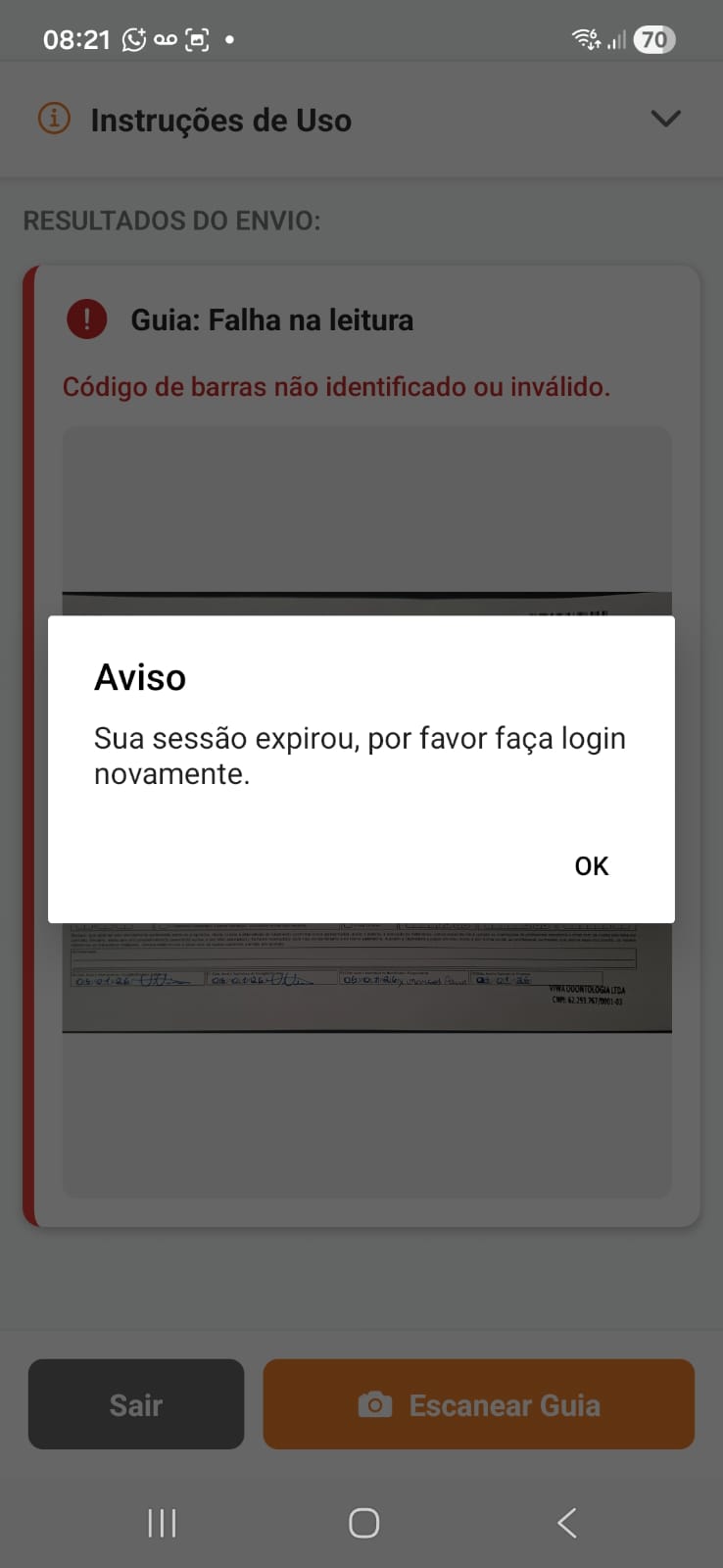
Task: Scan a new guide with Escanear Guia
Action: [x=478, y=1404]
